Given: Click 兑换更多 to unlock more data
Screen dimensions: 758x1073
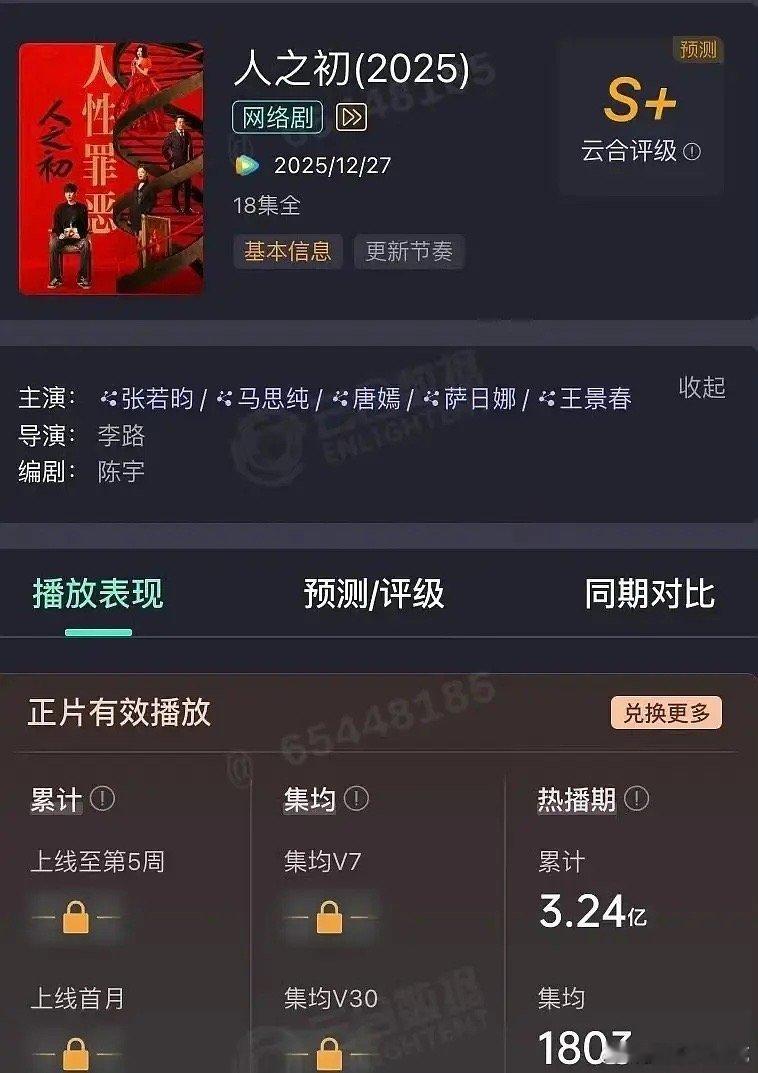Looking at the screenshot, I should point(667,714).
